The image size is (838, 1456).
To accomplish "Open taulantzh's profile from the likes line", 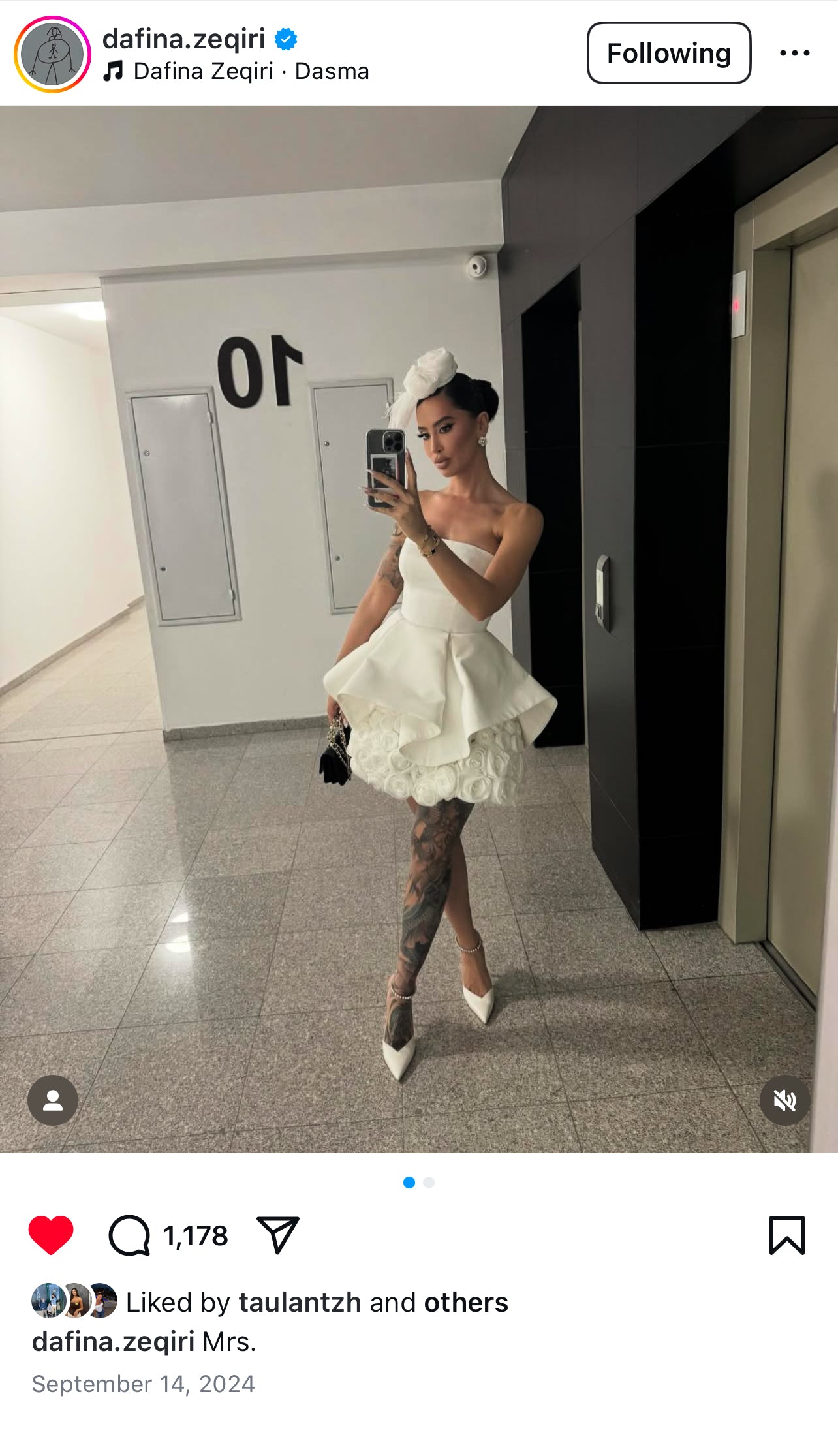I will click(300, 1302).
